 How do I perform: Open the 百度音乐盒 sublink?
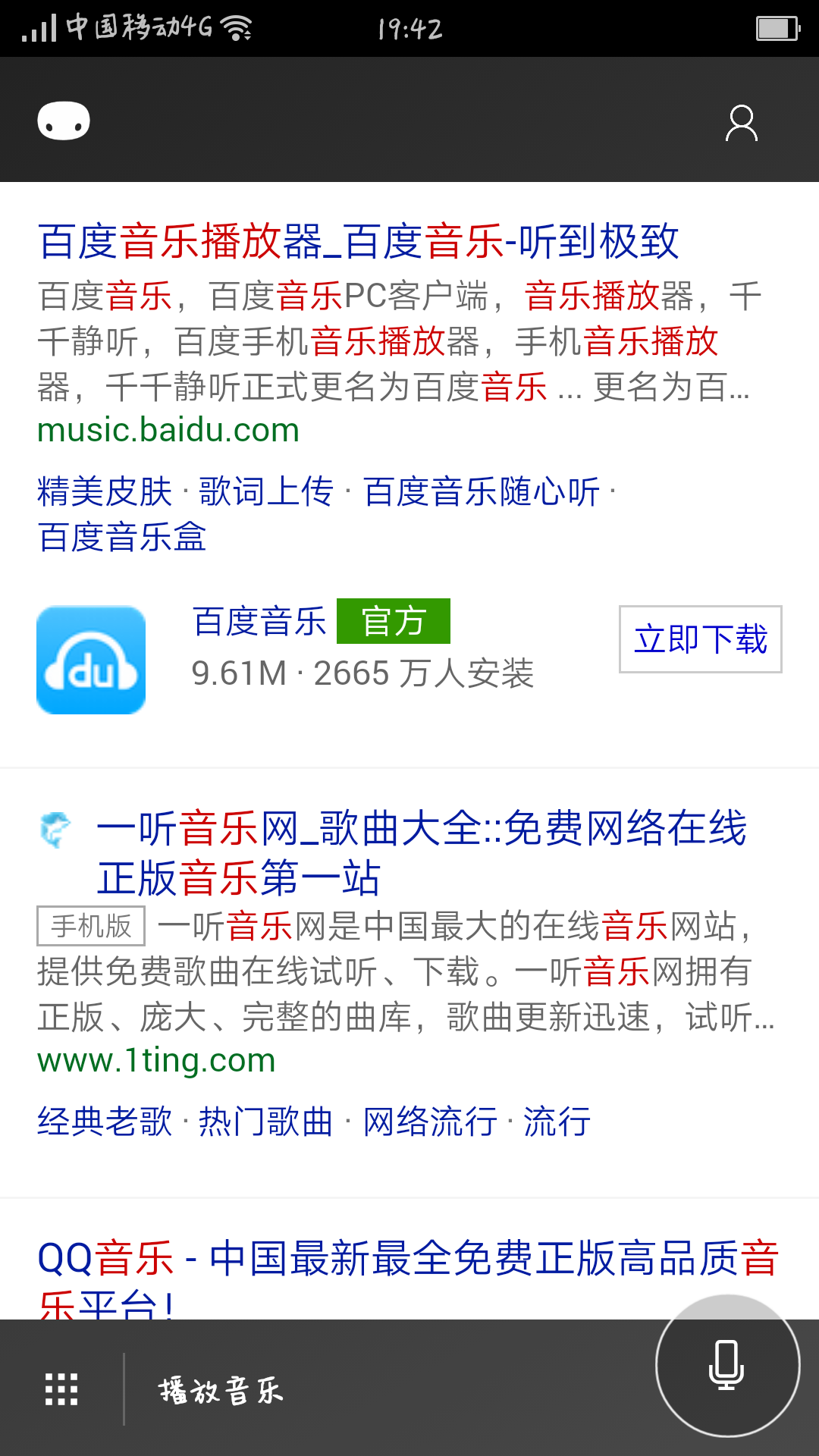pos(122,537)
